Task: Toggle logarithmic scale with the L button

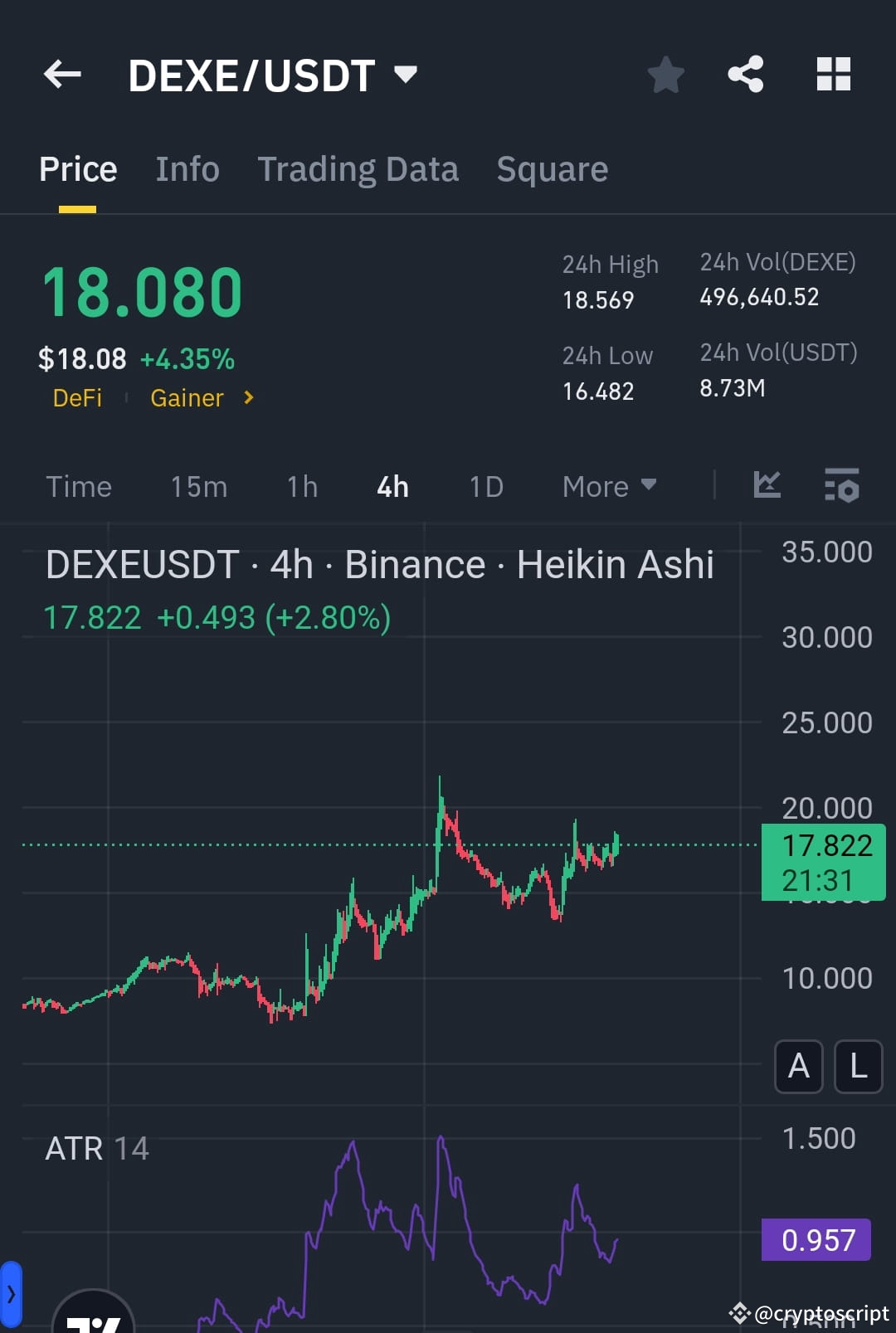Action: pyautogui.click(x=858, y=1068)
